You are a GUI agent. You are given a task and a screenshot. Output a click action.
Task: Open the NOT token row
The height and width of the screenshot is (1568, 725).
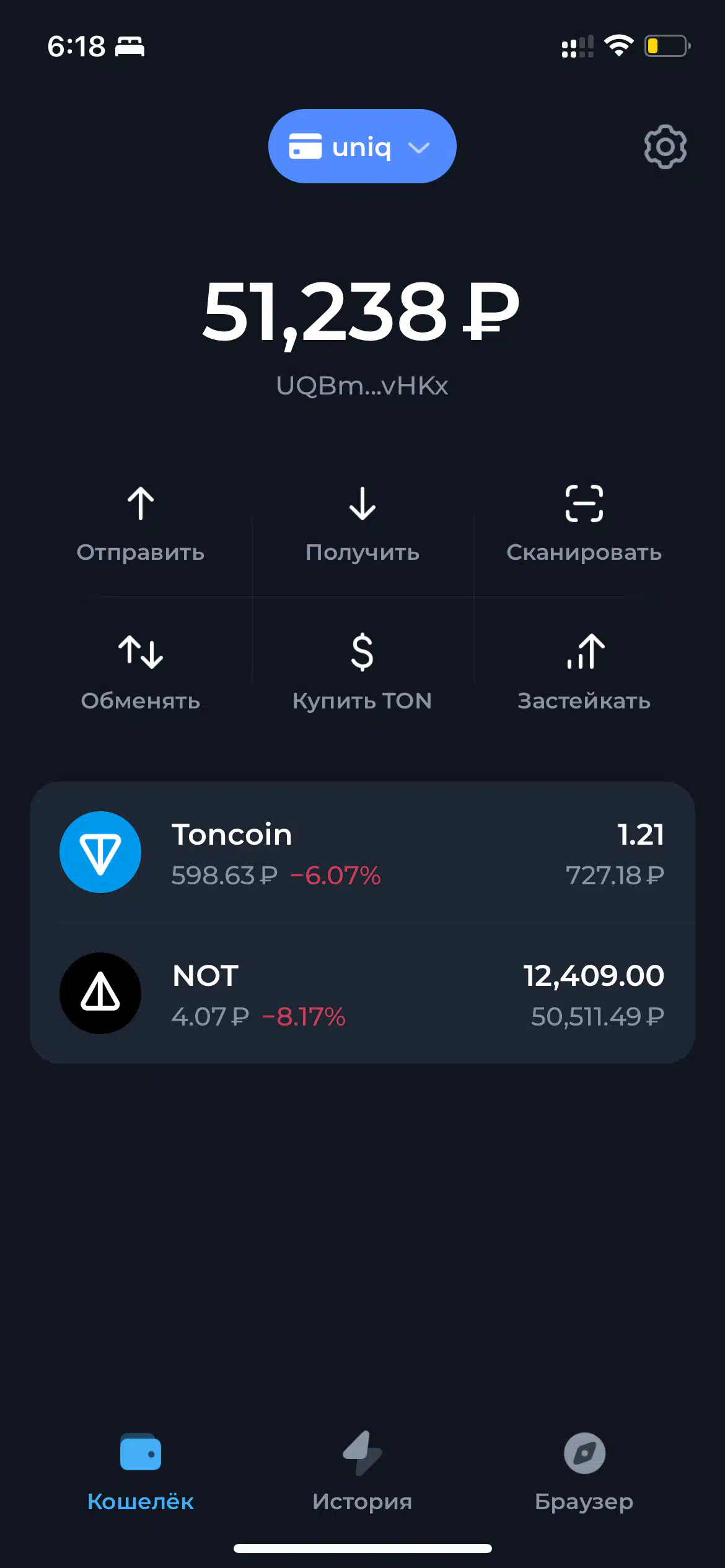click(362, 993)
